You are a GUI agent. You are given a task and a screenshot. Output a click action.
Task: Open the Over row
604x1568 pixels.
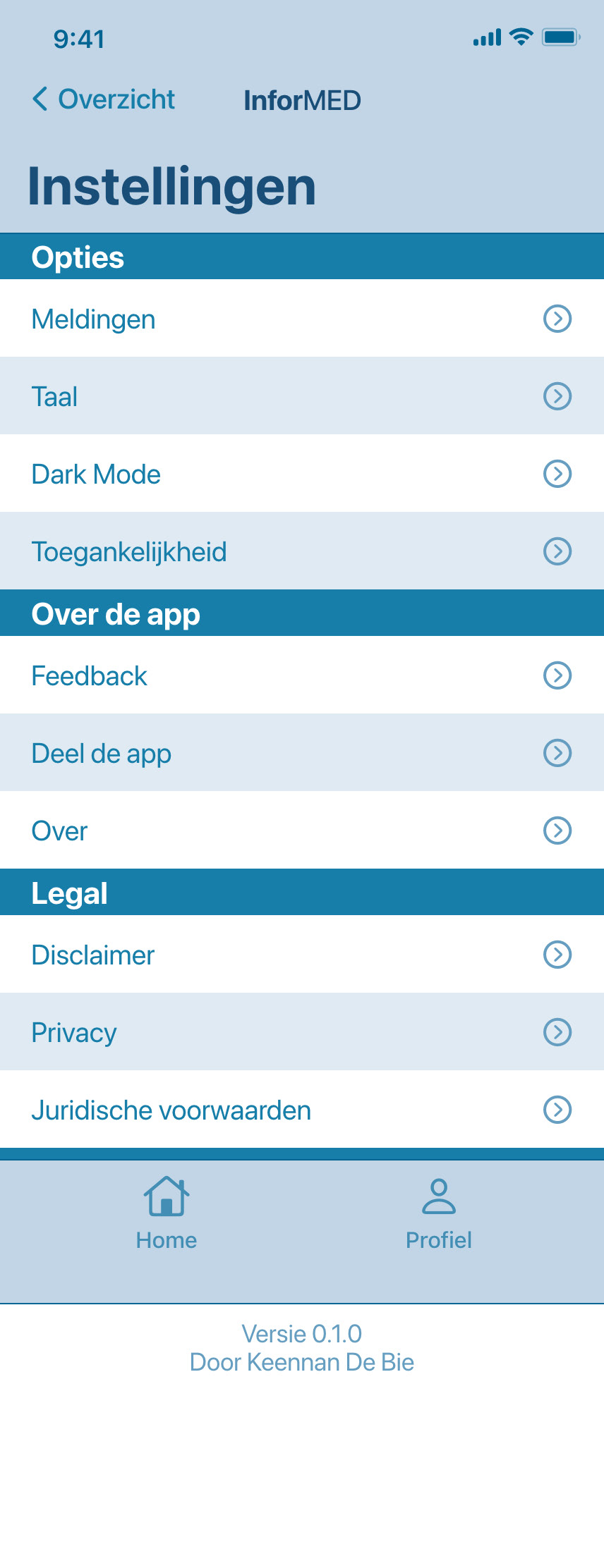coord(301,831)
